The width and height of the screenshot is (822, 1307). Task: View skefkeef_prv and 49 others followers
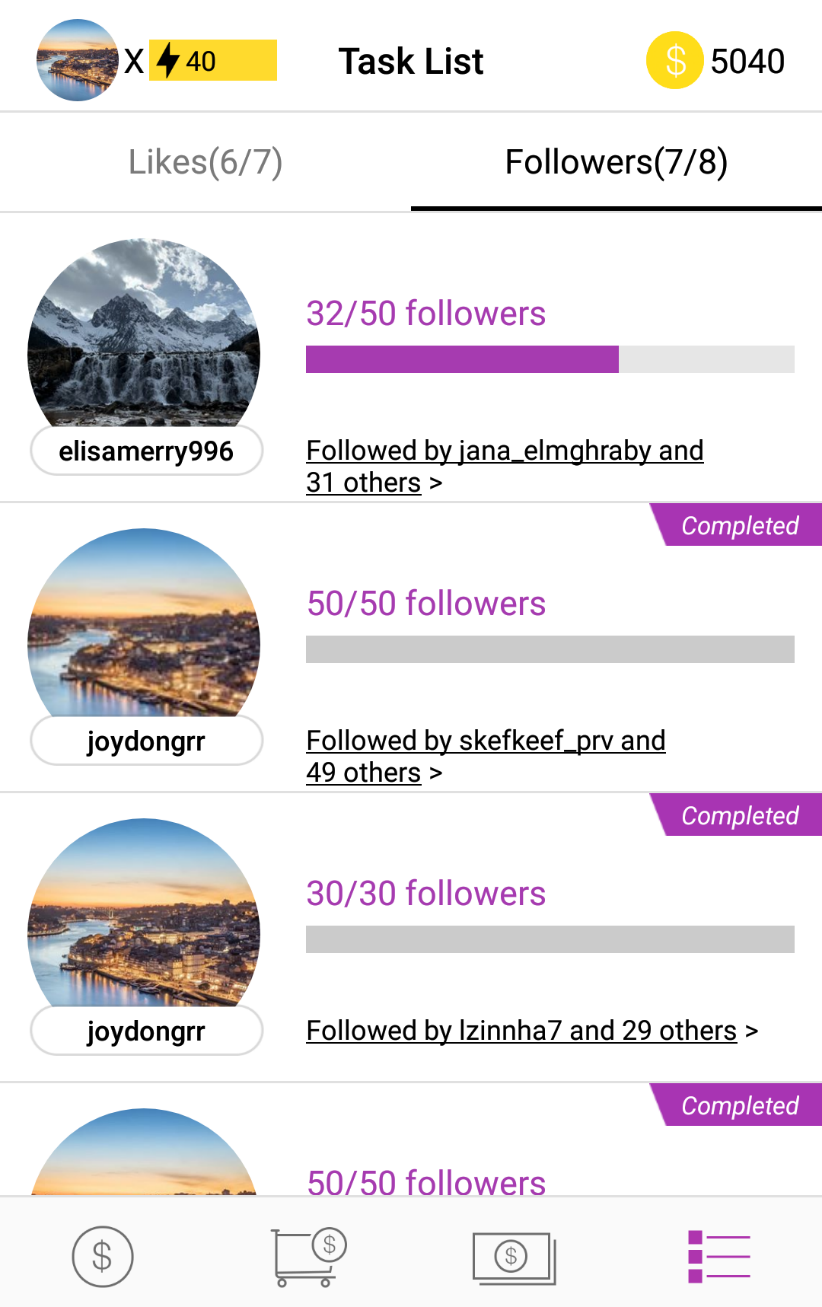(485, 756)
